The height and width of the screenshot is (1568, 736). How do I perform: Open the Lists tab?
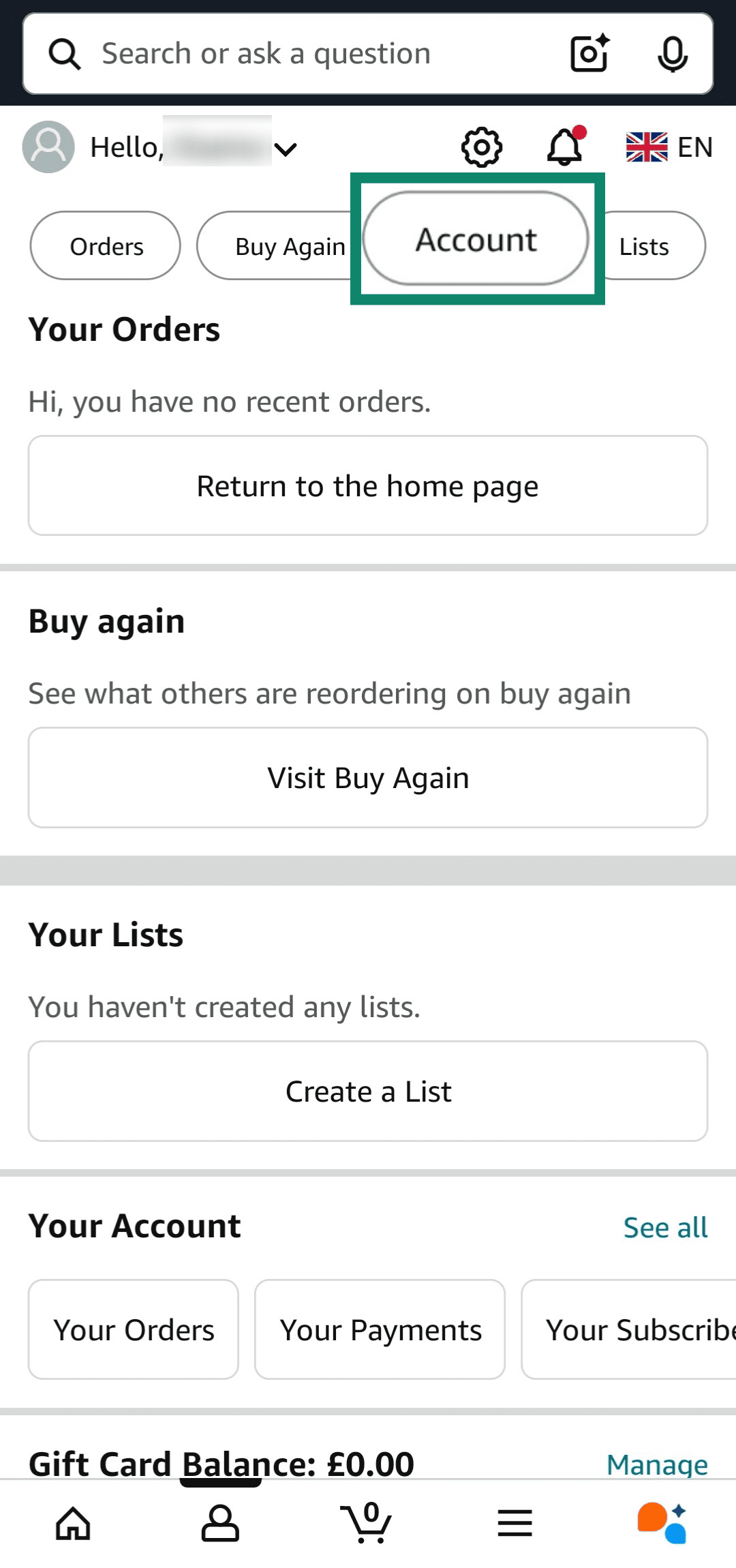tap(644, 246)
